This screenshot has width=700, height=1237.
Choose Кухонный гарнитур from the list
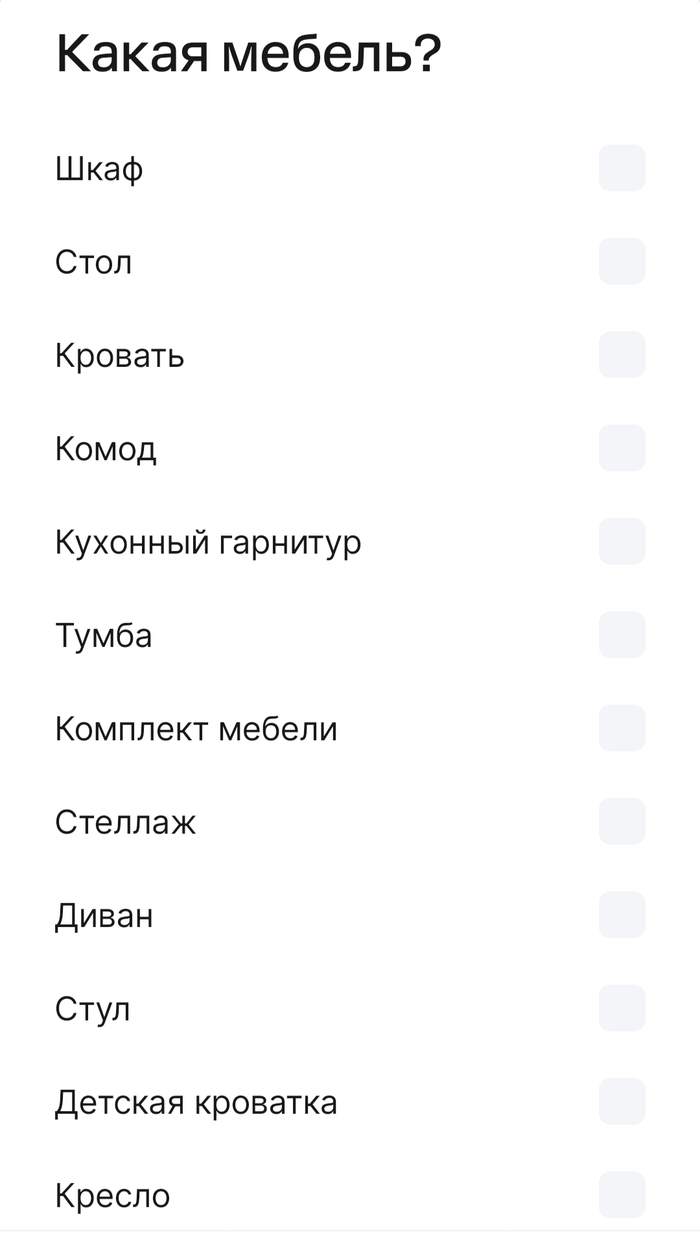pyautogui.click(x=622, y=541)
